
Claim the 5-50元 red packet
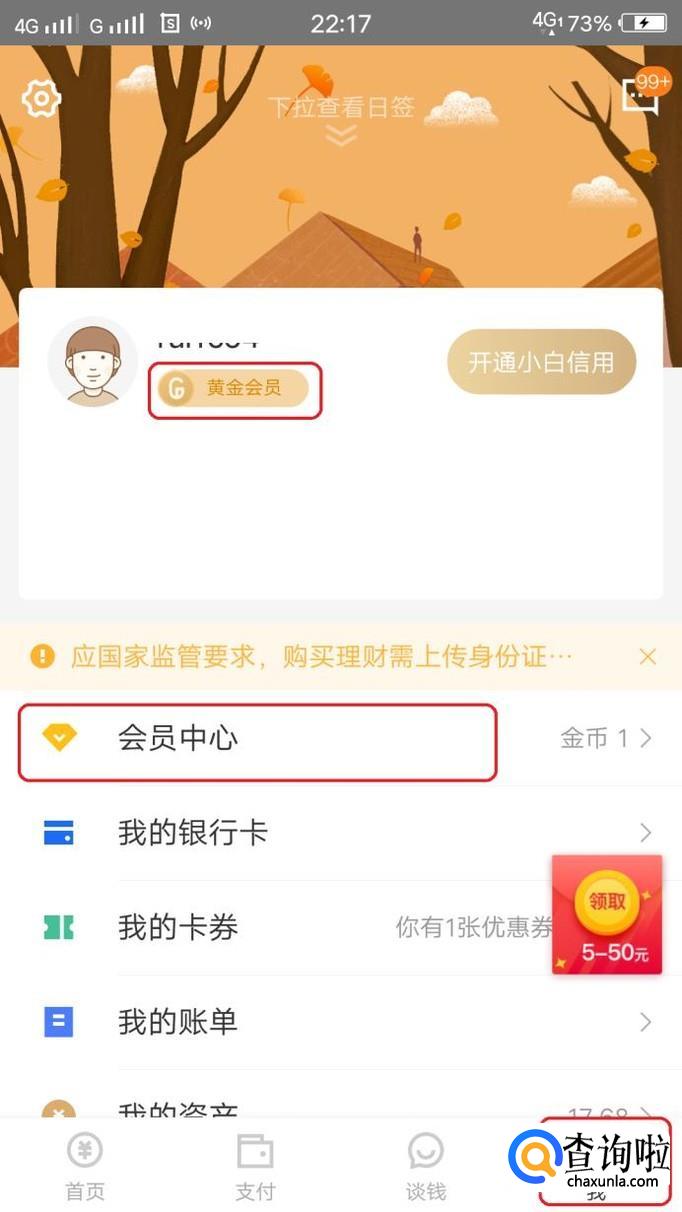pos(607,914)
